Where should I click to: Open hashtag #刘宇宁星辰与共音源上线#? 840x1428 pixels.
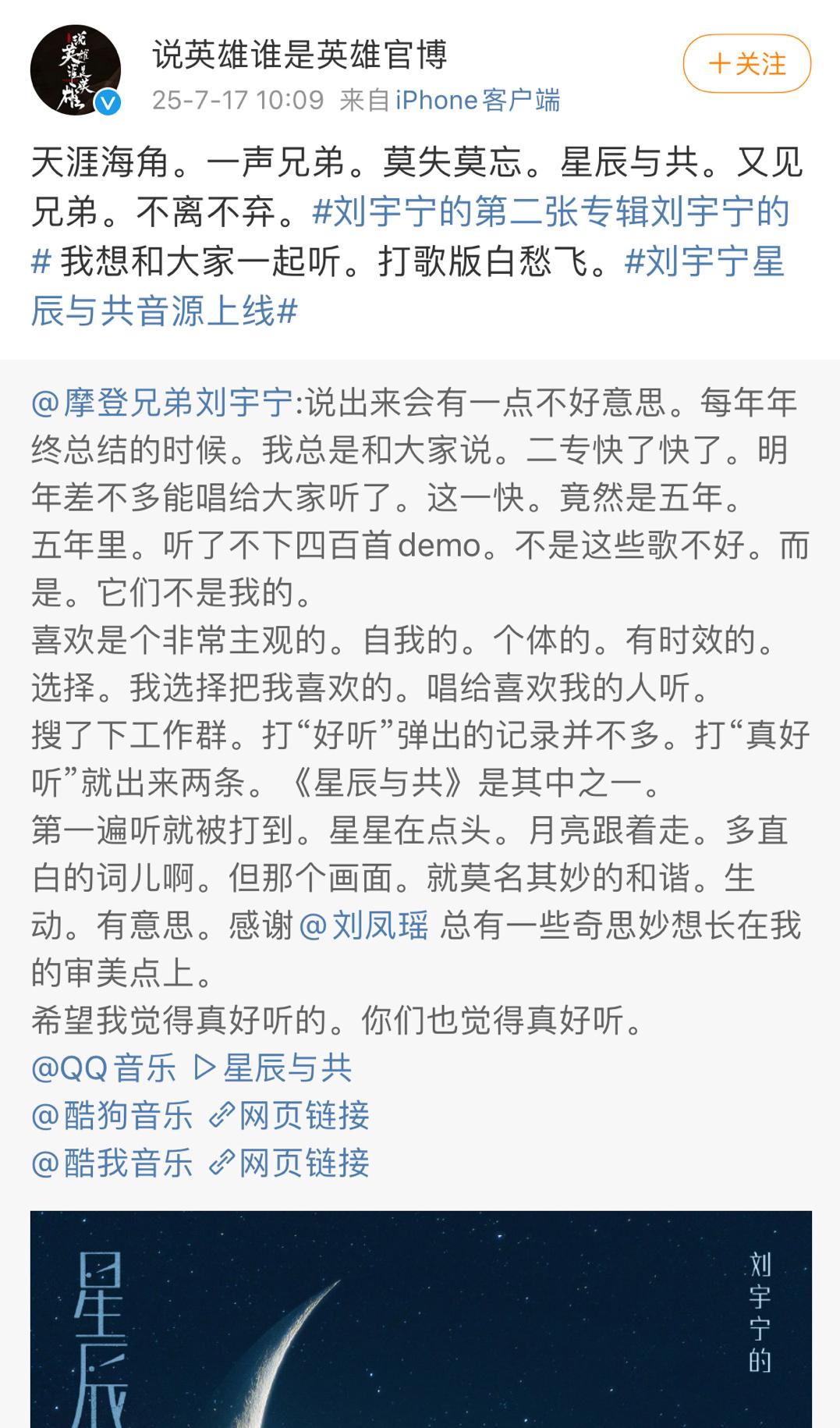pos(407,286)
